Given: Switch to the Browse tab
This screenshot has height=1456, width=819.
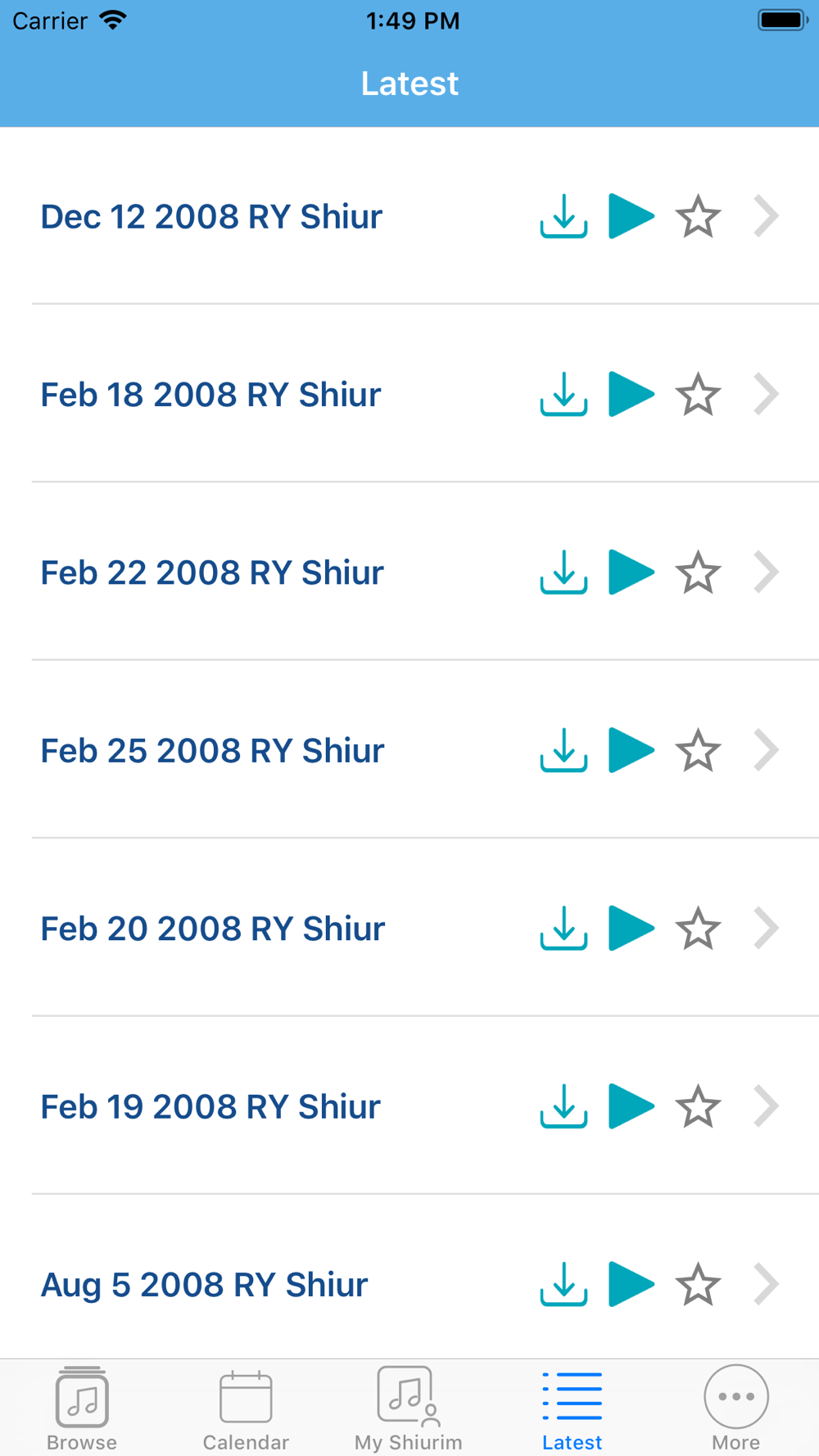Looking at the screenshot, I should [82, 1409].
